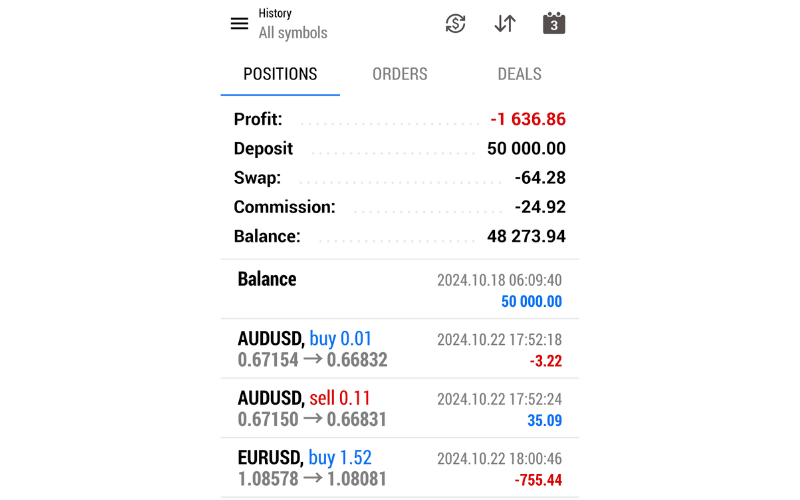Switch to the DEALS tab

tap(519, 74)
